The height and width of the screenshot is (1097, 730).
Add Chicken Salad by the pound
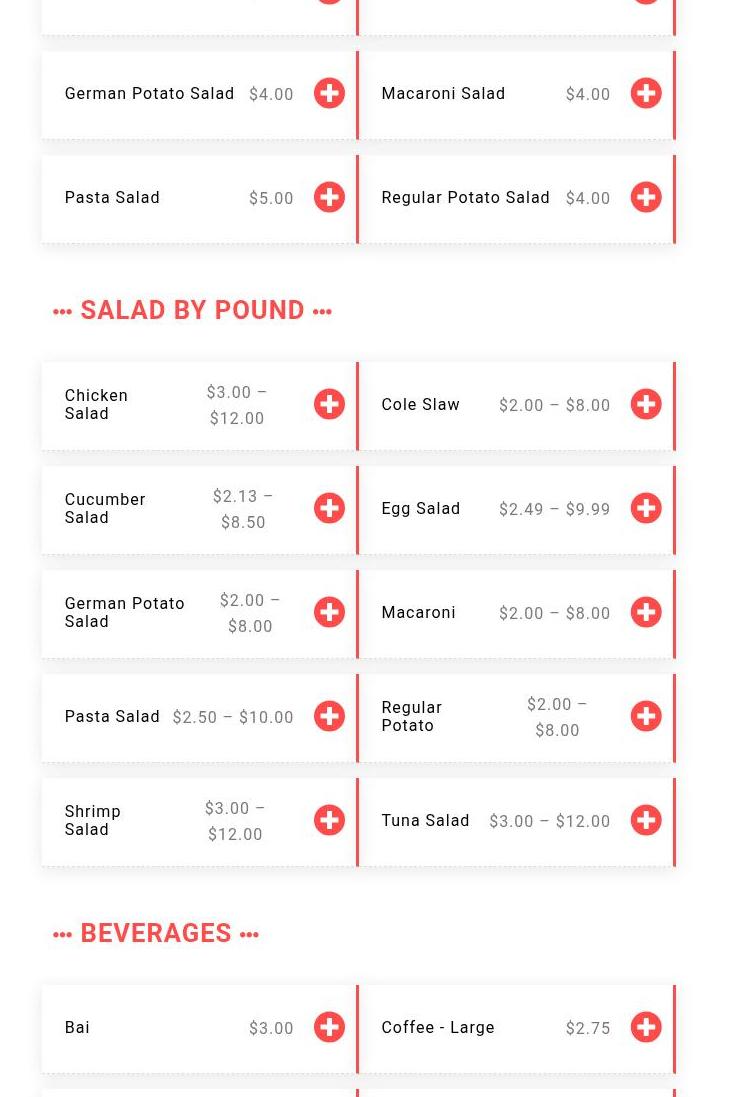click(x=329, y=404)
